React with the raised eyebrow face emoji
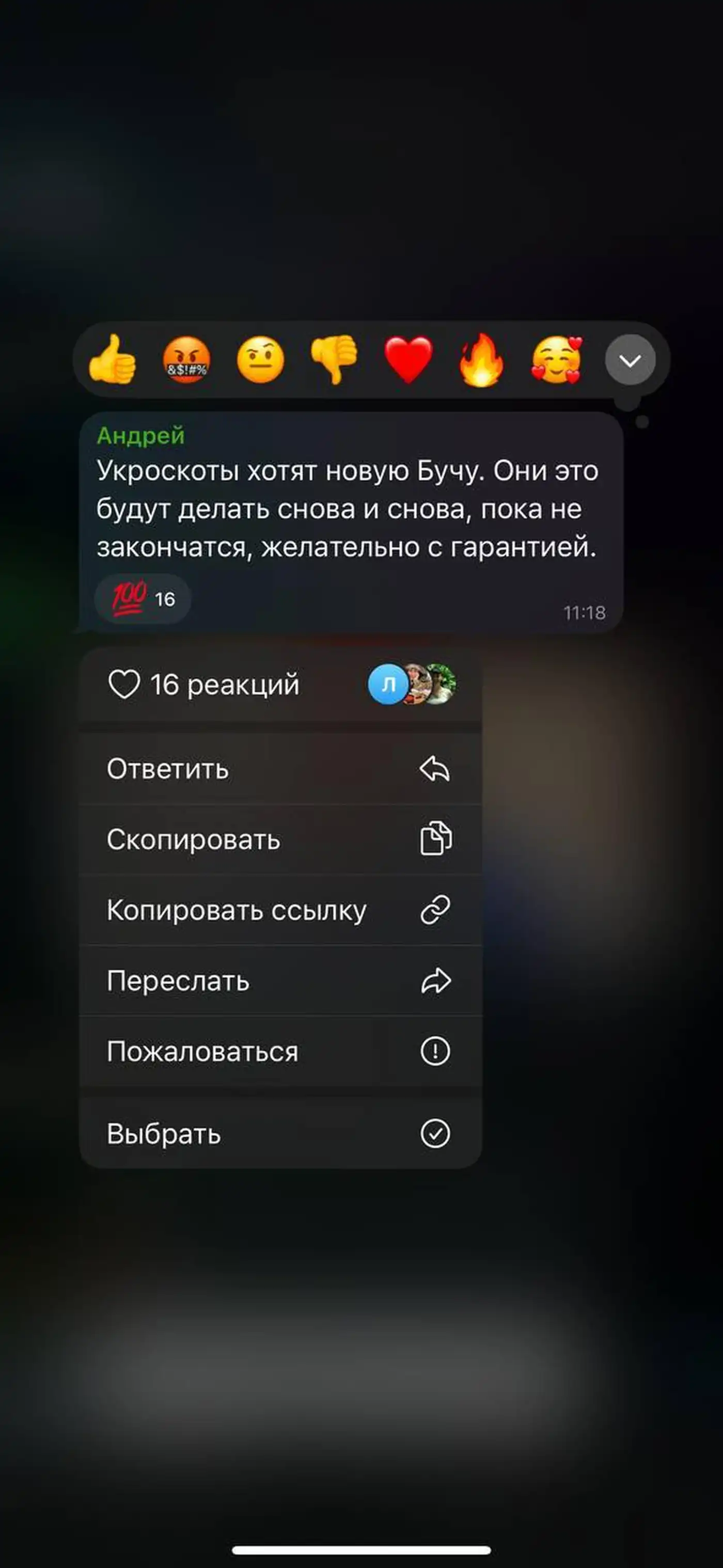Image resolution: width=723 pixels, height=1568 pixels. click(x=261, y=360)
